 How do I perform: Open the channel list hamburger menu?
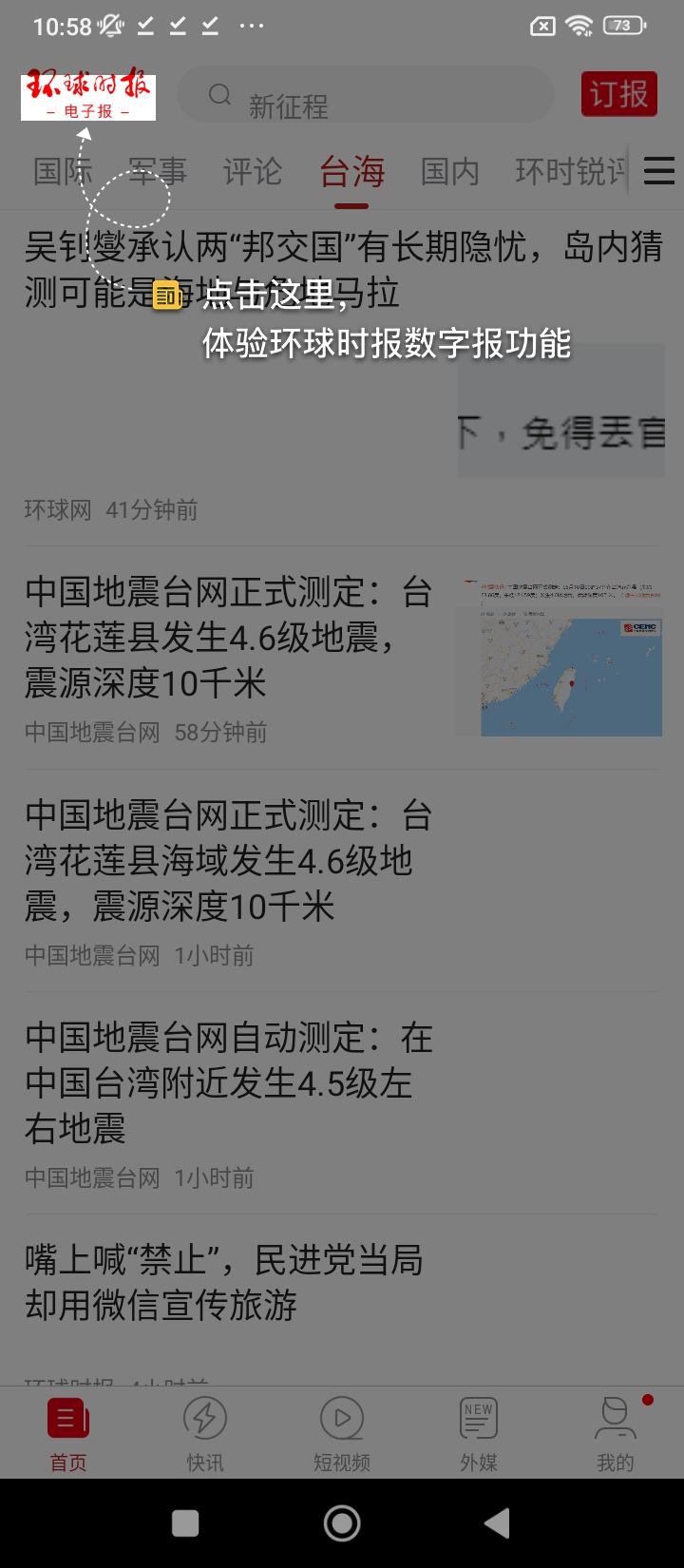pos(659,172)
